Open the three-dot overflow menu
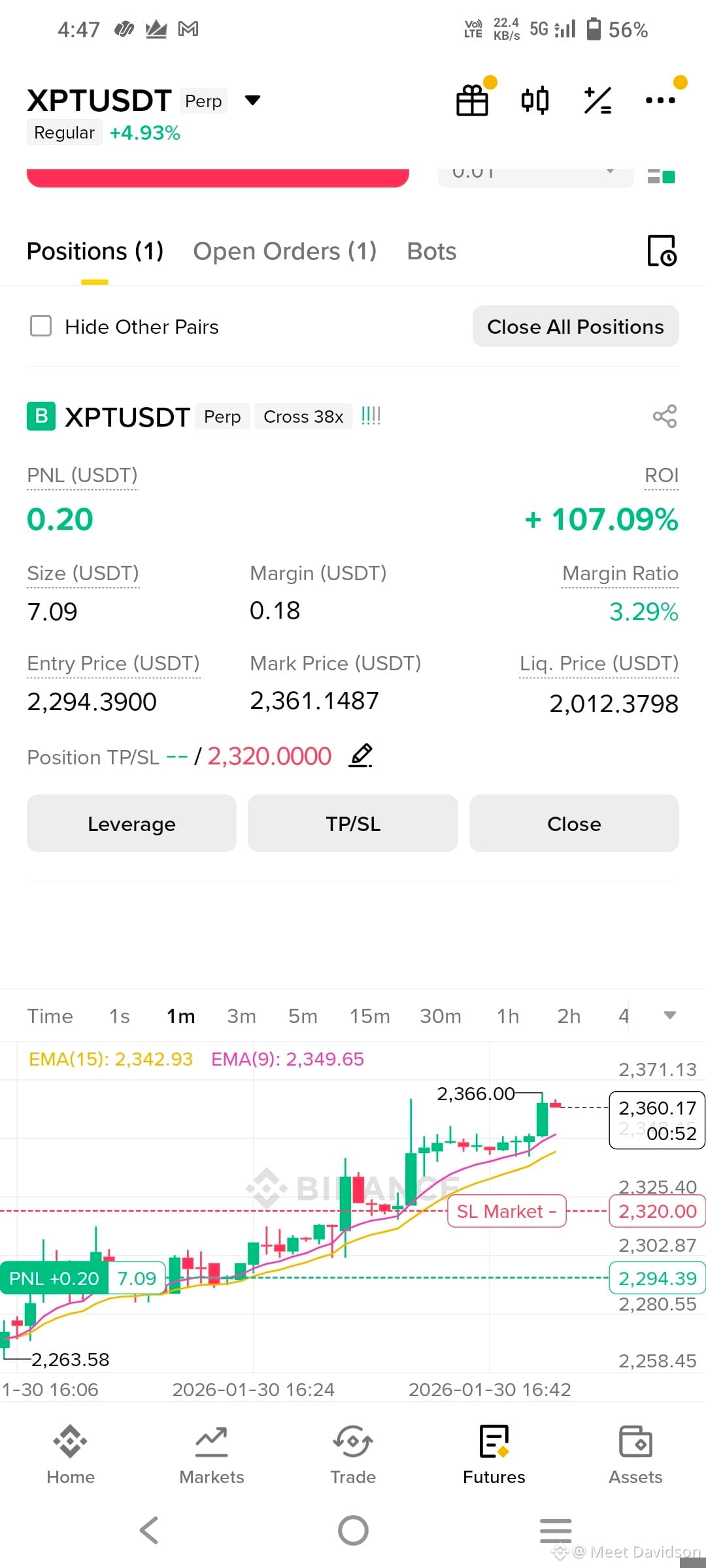 [x=660, y=100]
